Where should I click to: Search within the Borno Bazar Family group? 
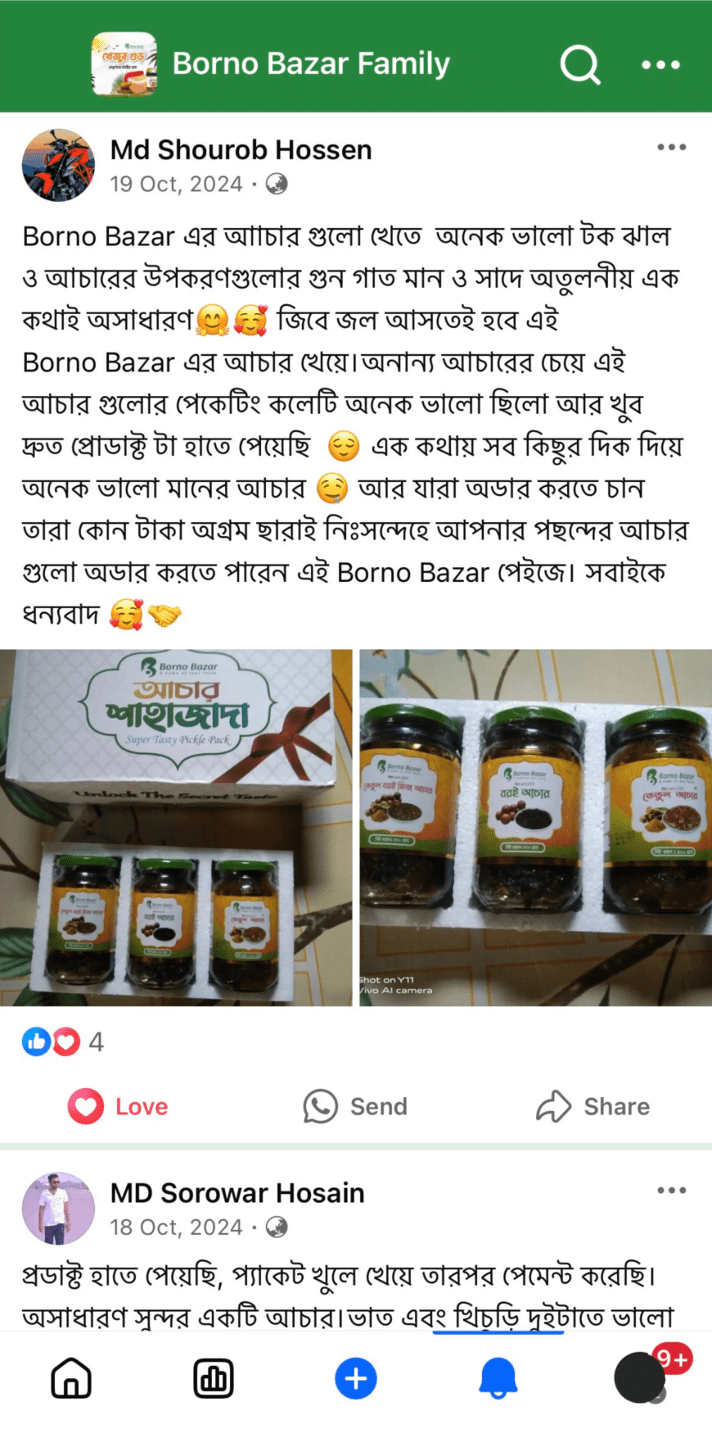coord(580,65)
